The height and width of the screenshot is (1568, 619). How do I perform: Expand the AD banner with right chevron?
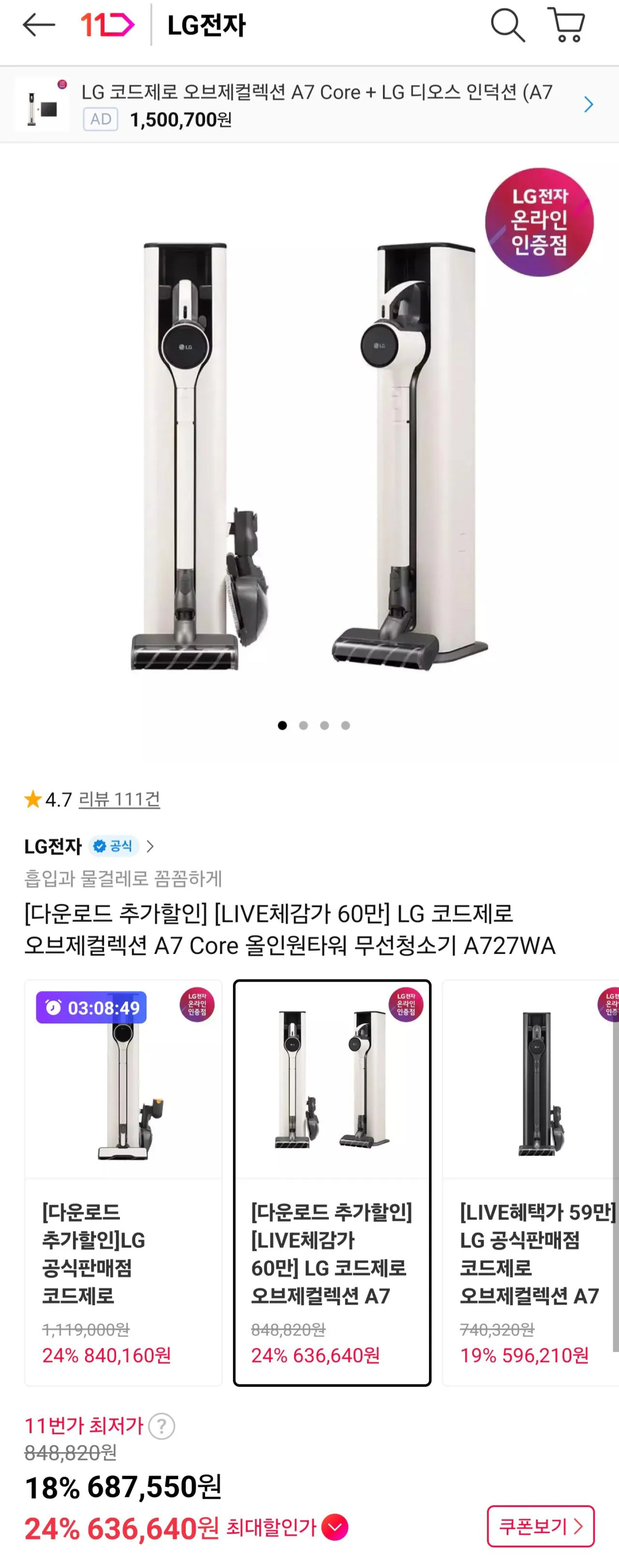click(588, 103)
